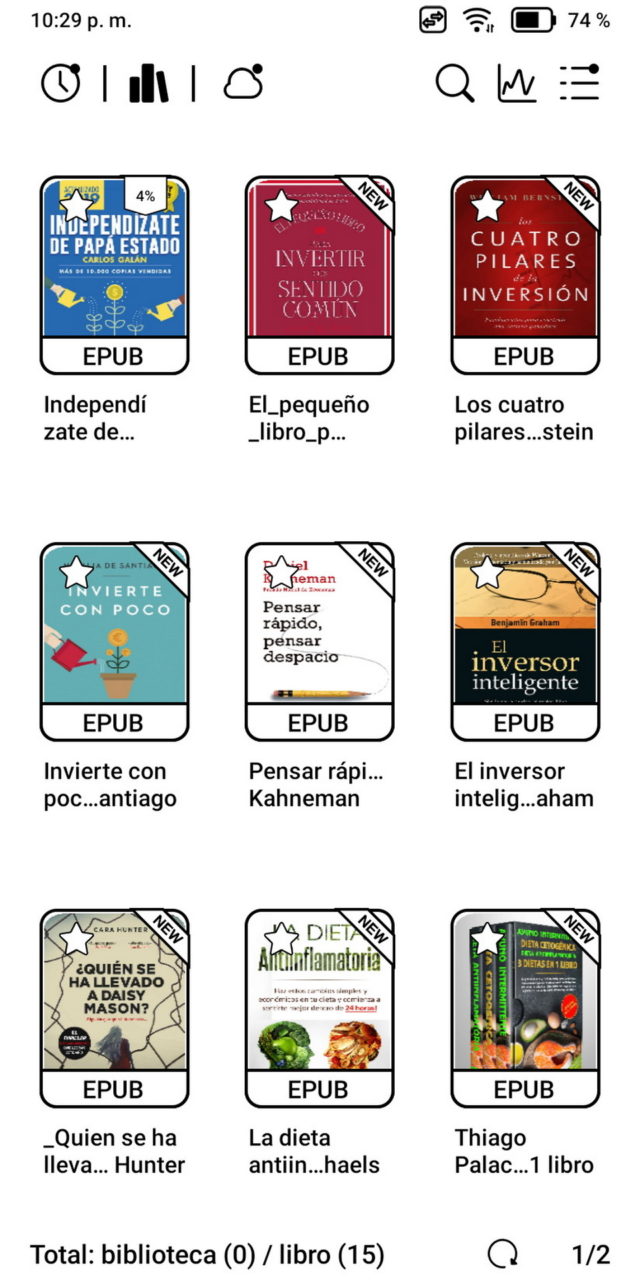640x1280 pixels.
Task: Open the book El inversor inteligente
Action: (x=525, y=642)
